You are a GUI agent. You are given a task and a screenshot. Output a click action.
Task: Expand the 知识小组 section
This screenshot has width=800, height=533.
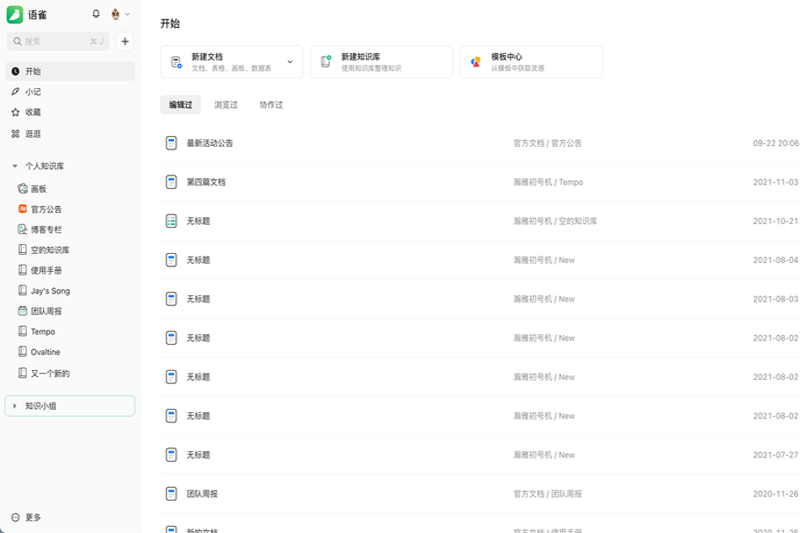click(x=15, y=405)
